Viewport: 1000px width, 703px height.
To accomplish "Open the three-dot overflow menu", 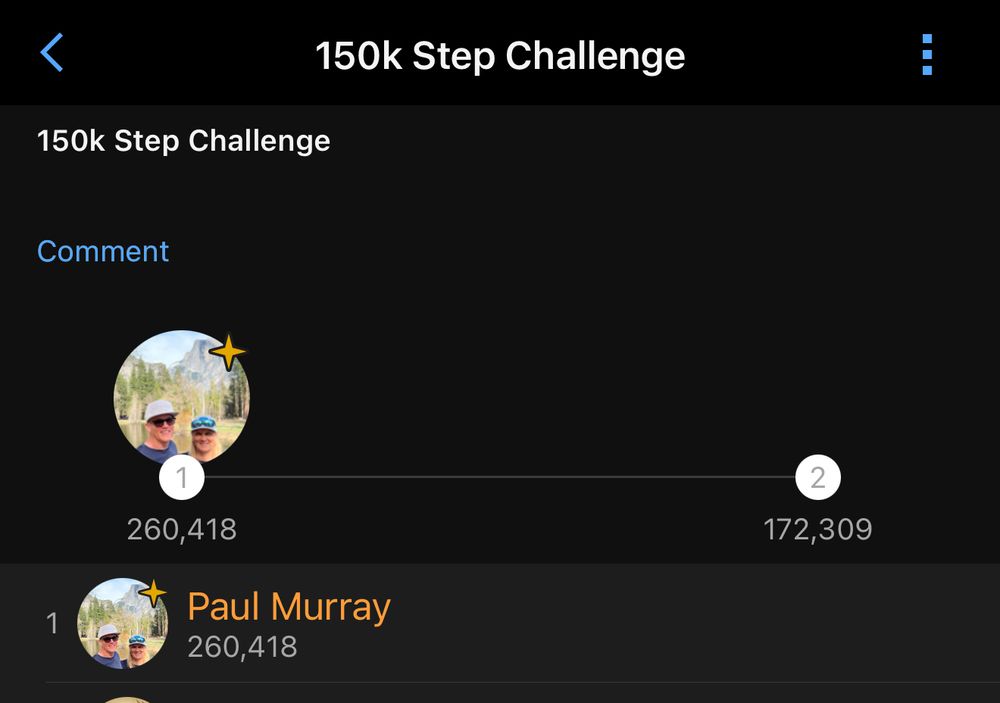I will point(927,55).
